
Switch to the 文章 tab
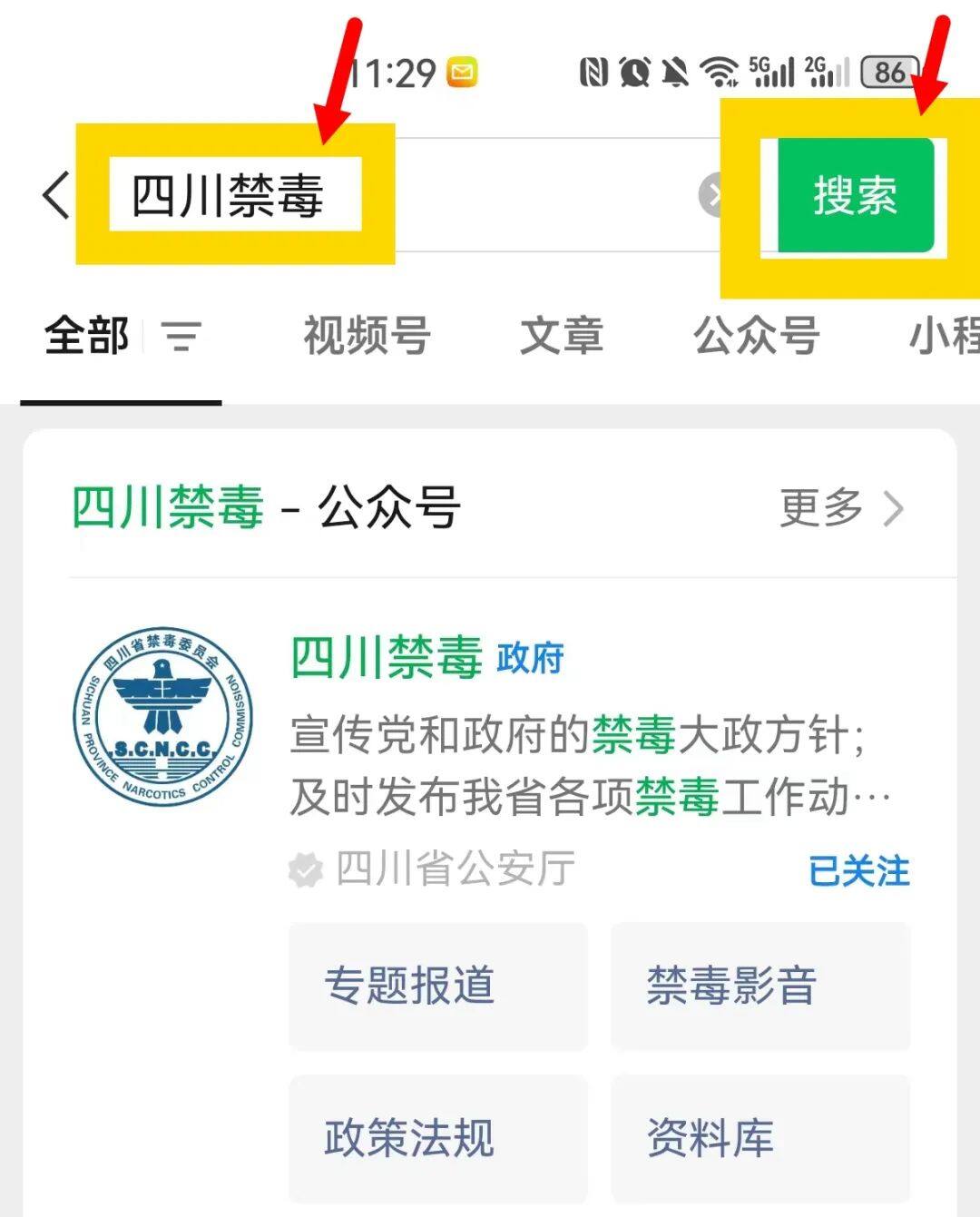562,337
